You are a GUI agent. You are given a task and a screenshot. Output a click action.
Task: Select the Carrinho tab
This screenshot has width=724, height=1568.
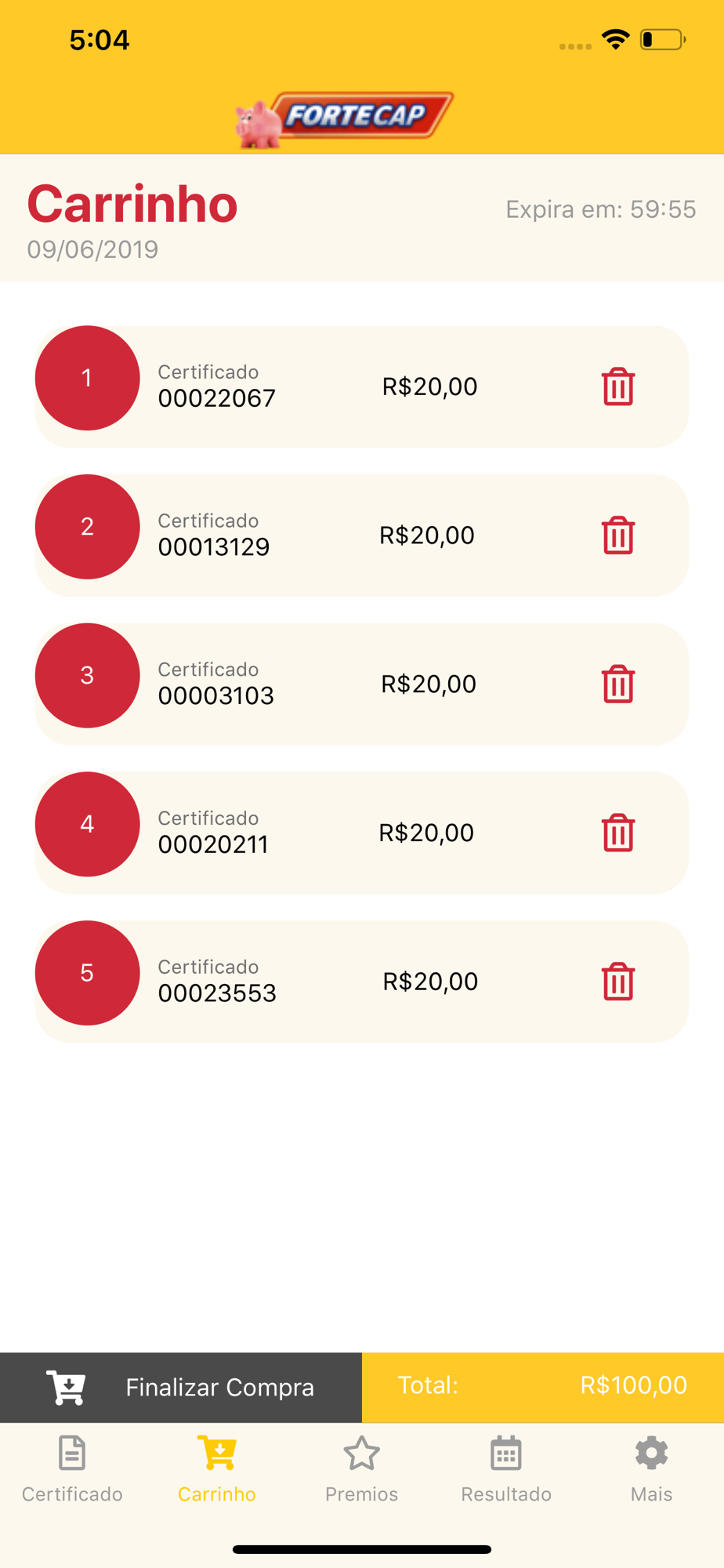point(217,1469)
